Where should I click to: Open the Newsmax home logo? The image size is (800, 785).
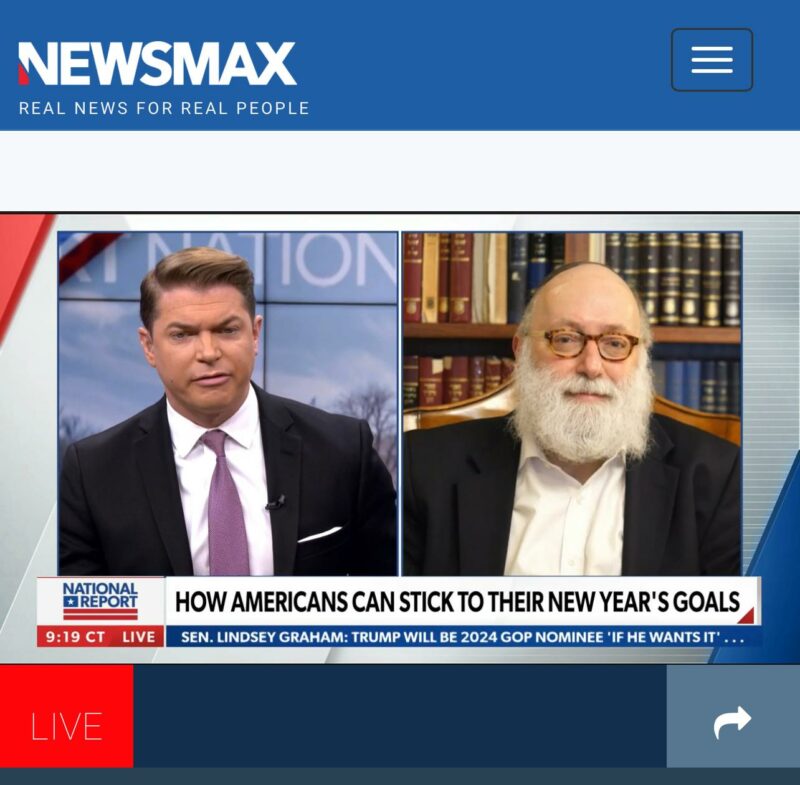pyautogui.click(x=158, y=65)
